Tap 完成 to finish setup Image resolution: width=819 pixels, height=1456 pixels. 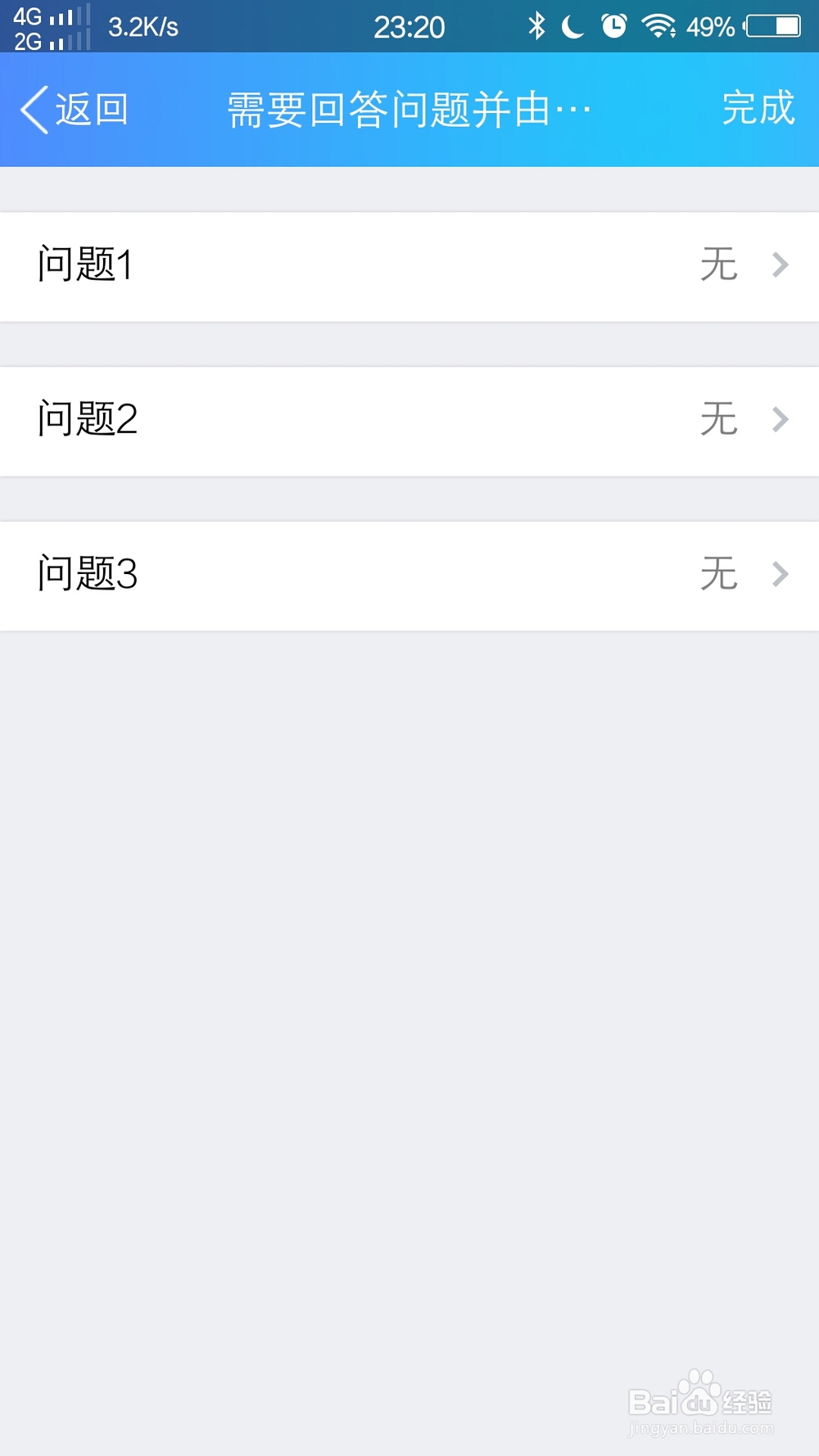coord(758,109)
